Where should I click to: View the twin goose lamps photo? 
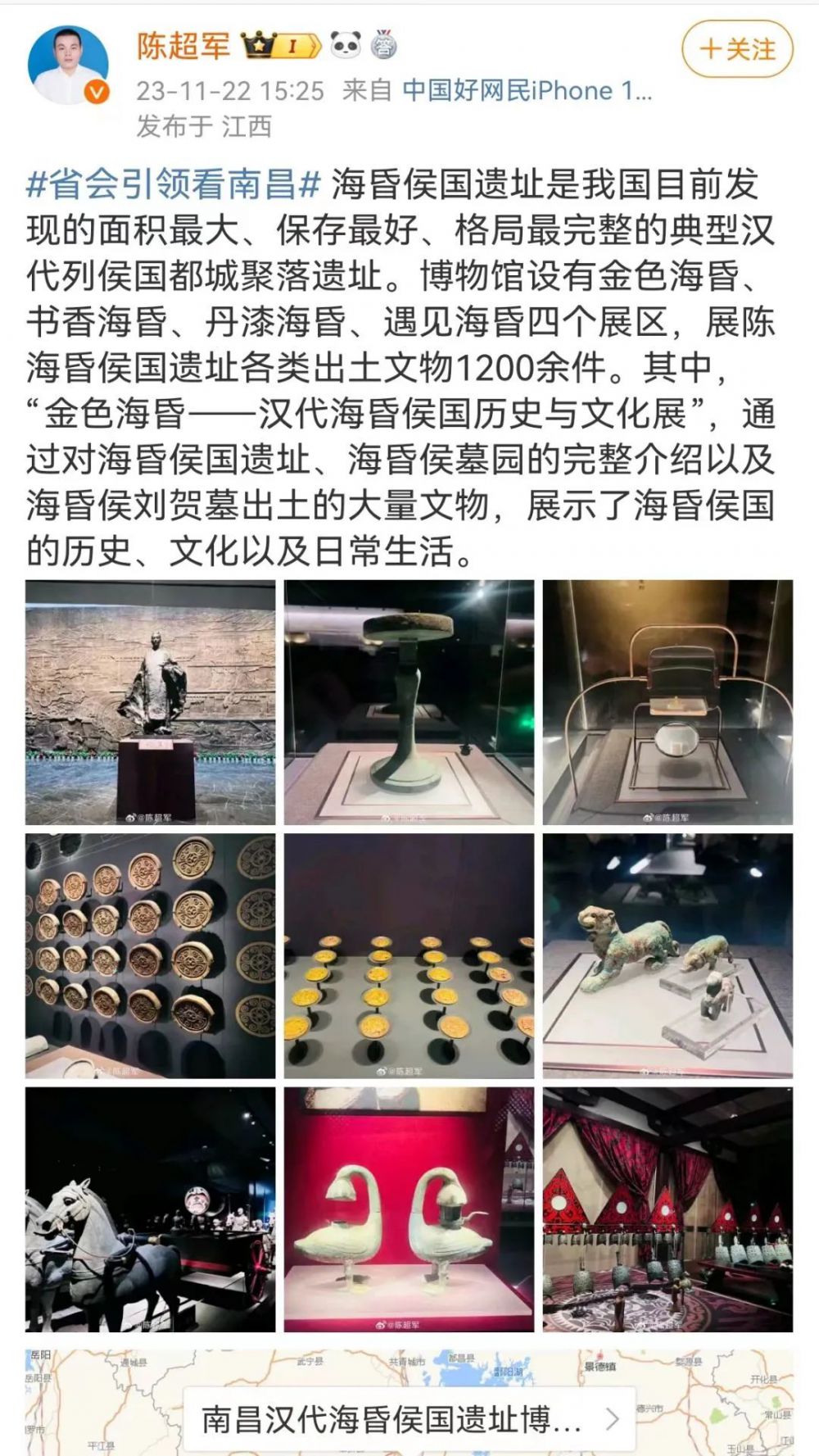click(x=409, y=1209)
